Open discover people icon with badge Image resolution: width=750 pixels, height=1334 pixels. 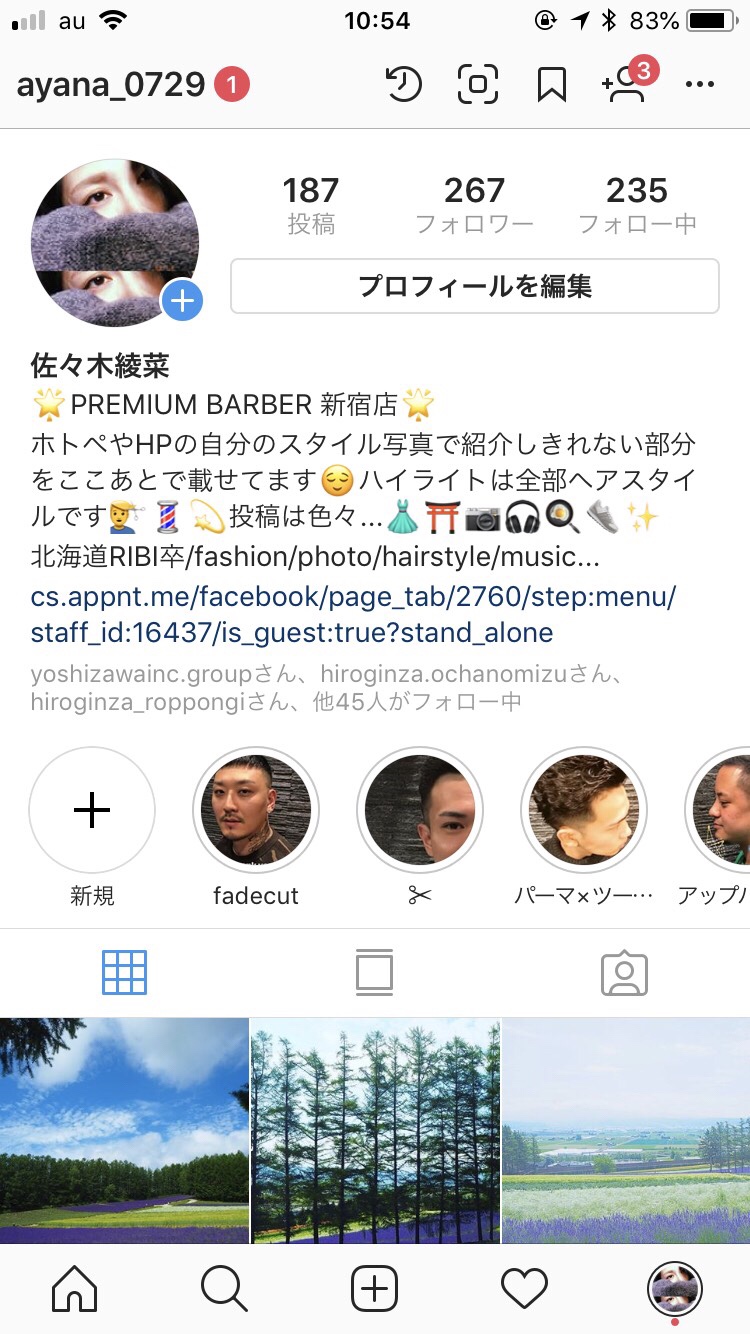[x=626, y=86]
